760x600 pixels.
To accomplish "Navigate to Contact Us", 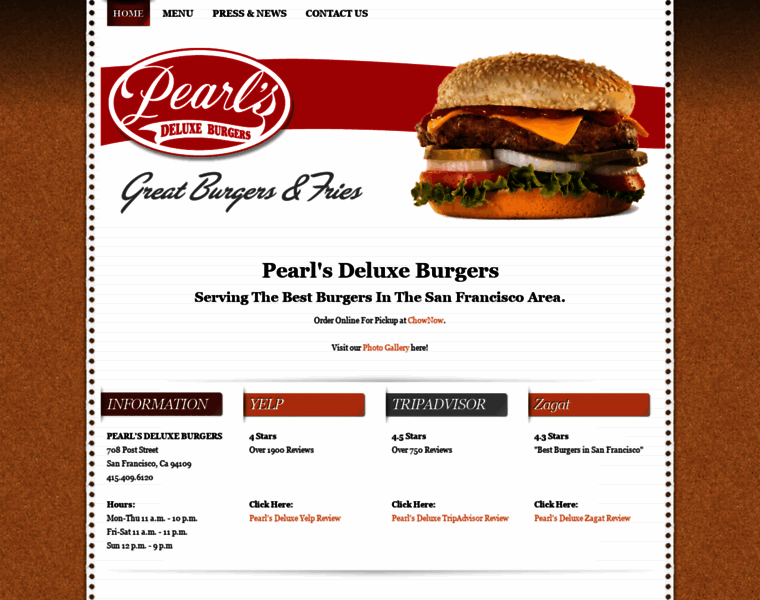I will pos(336,13).
